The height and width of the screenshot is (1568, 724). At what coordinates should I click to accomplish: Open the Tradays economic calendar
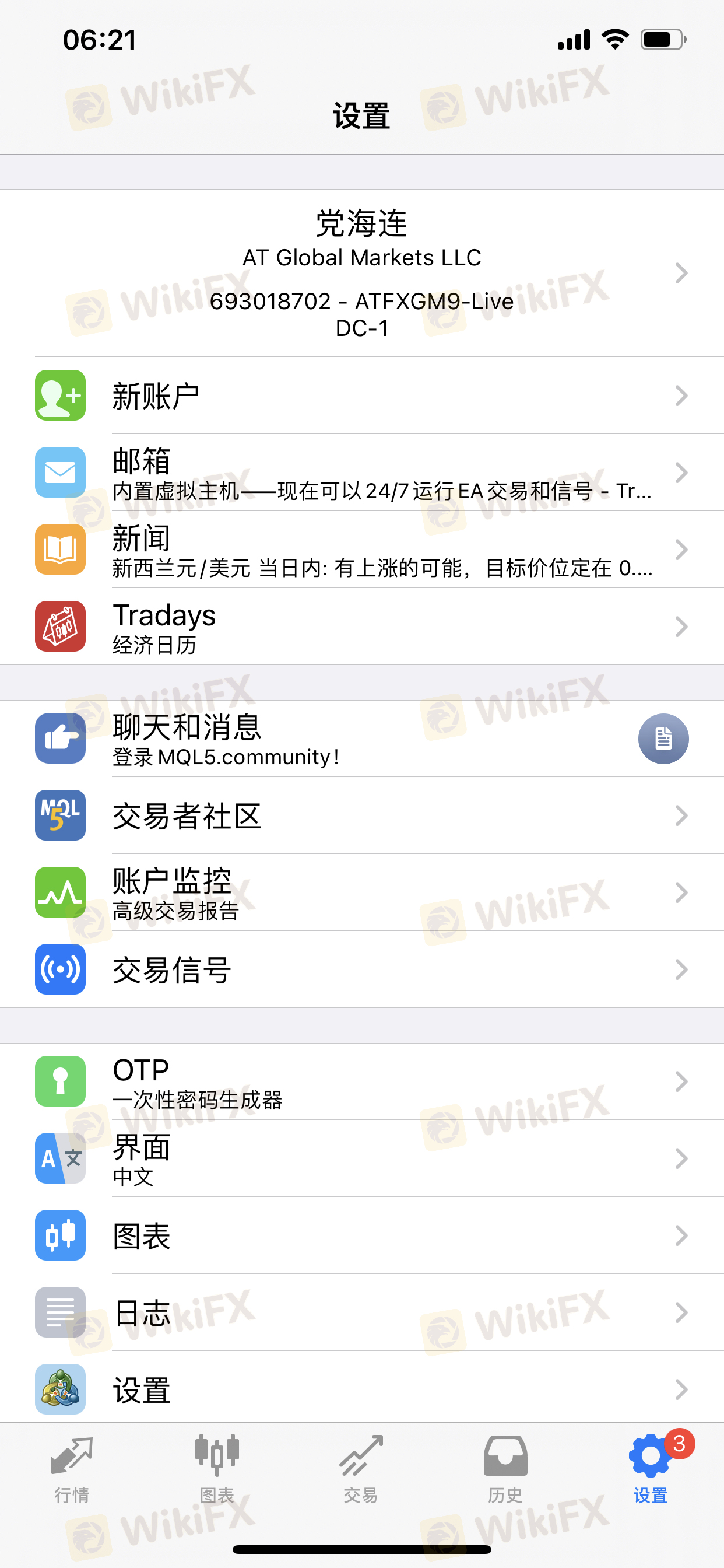[361, 626]
